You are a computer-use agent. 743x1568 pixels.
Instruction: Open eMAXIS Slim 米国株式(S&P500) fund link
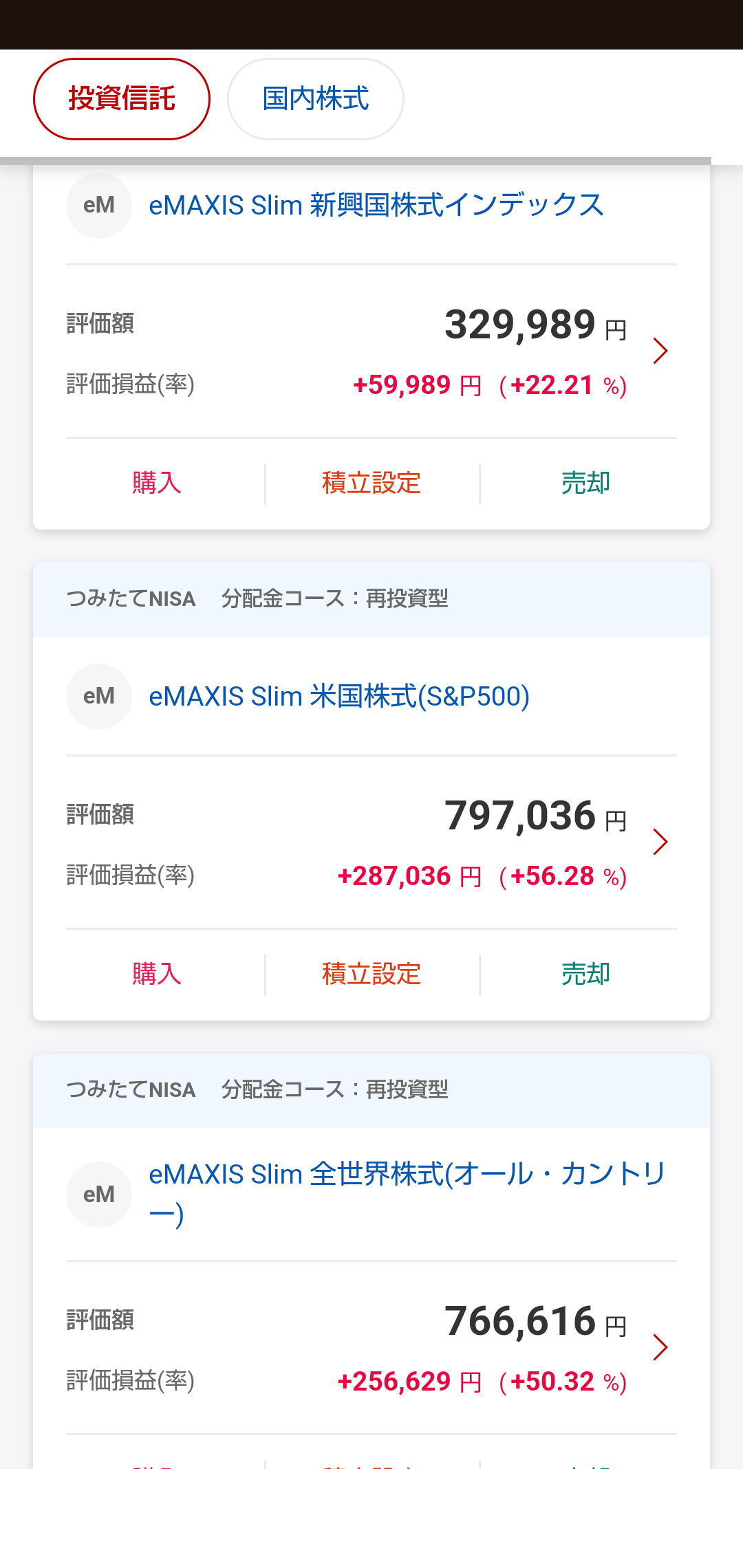pyautogui.click(x=339, y=696)
